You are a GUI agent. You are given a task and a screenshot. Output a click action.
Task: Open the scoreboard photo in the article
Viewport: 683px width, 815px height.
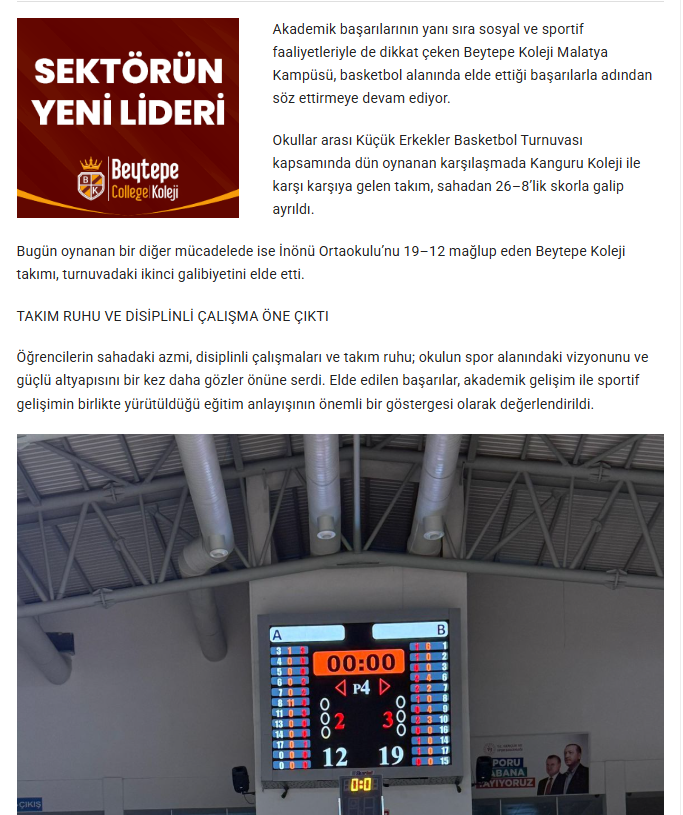point(340,624)
